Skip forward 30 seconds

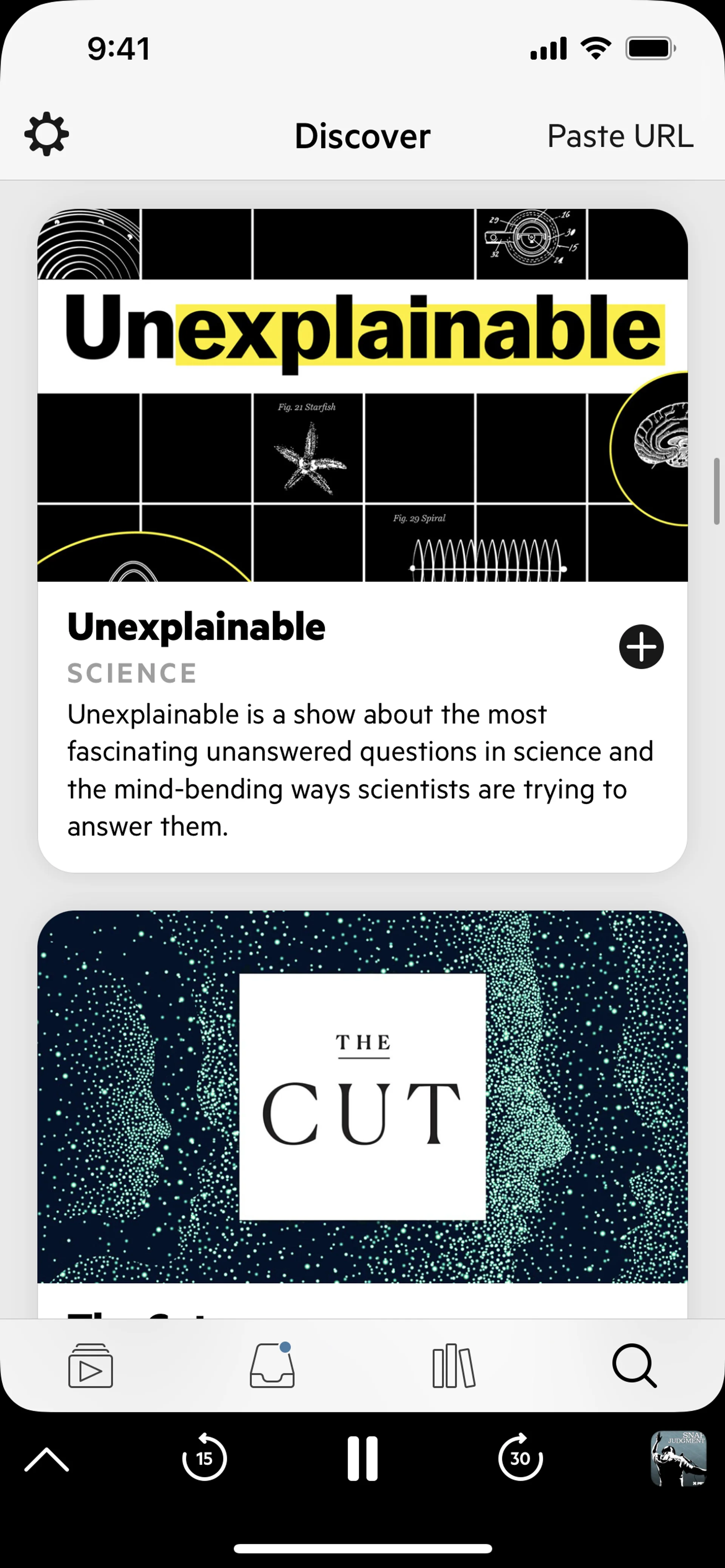pyautogui.click(x=520, y=1458)
